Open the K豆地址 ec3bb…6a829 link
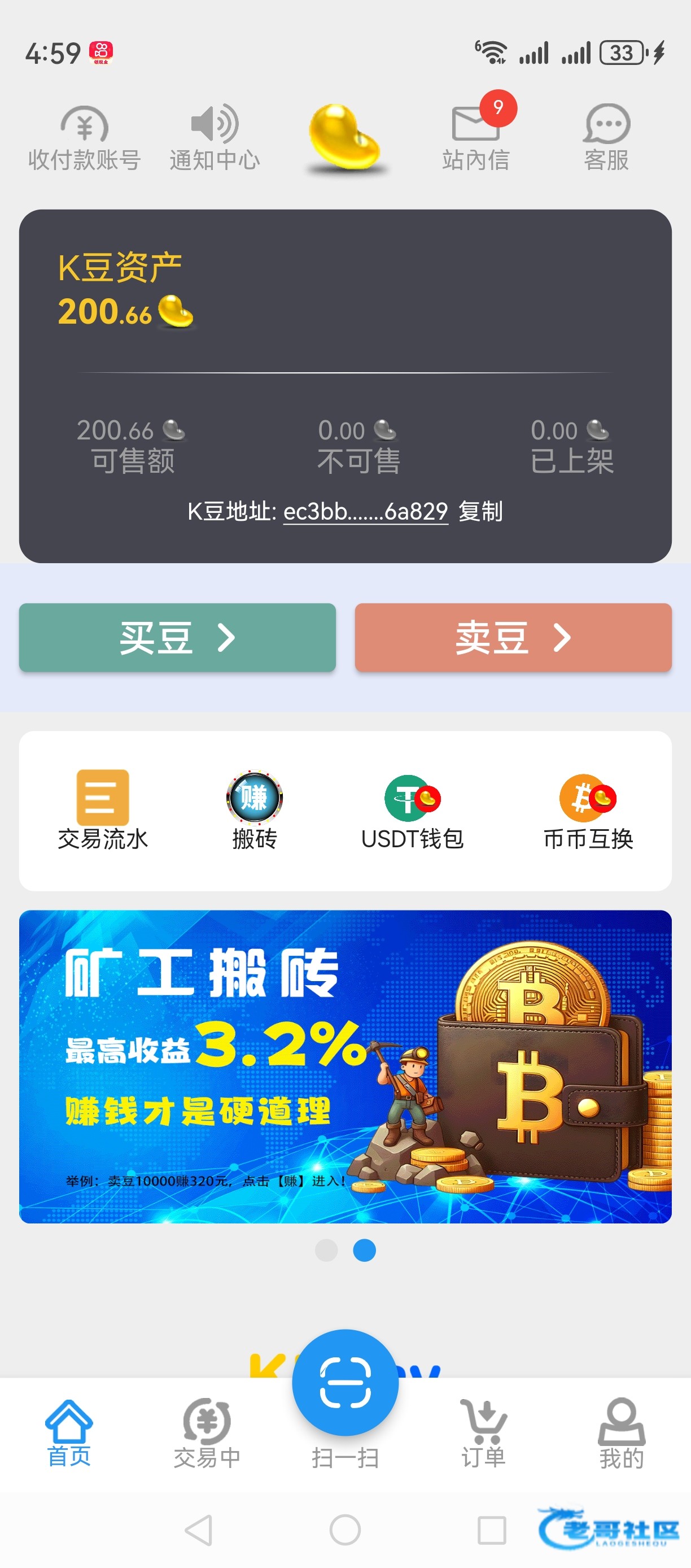The height and width of the screenshot is (1568, 691). pos(366,511)
